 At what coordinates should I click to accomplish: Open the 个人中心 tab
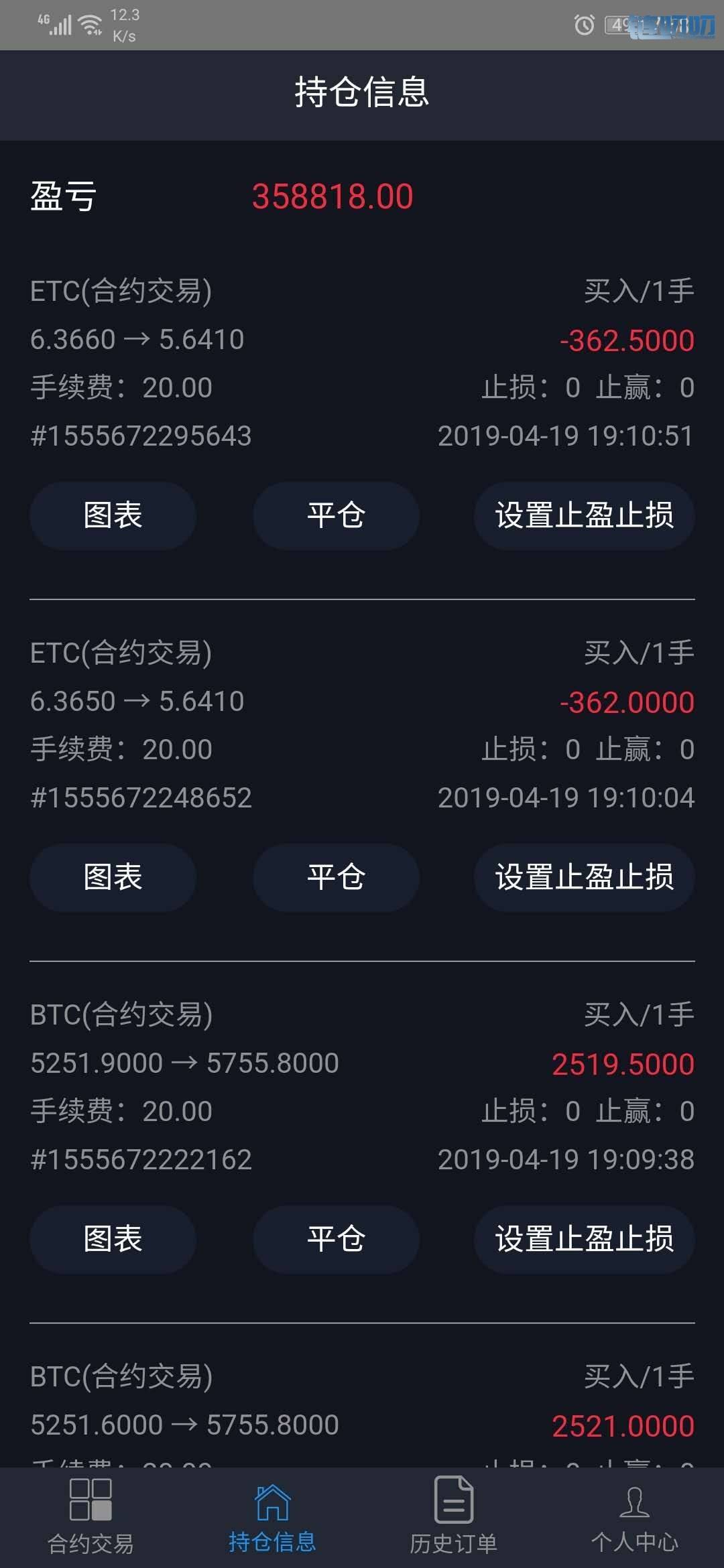(x=634, y=1517)
